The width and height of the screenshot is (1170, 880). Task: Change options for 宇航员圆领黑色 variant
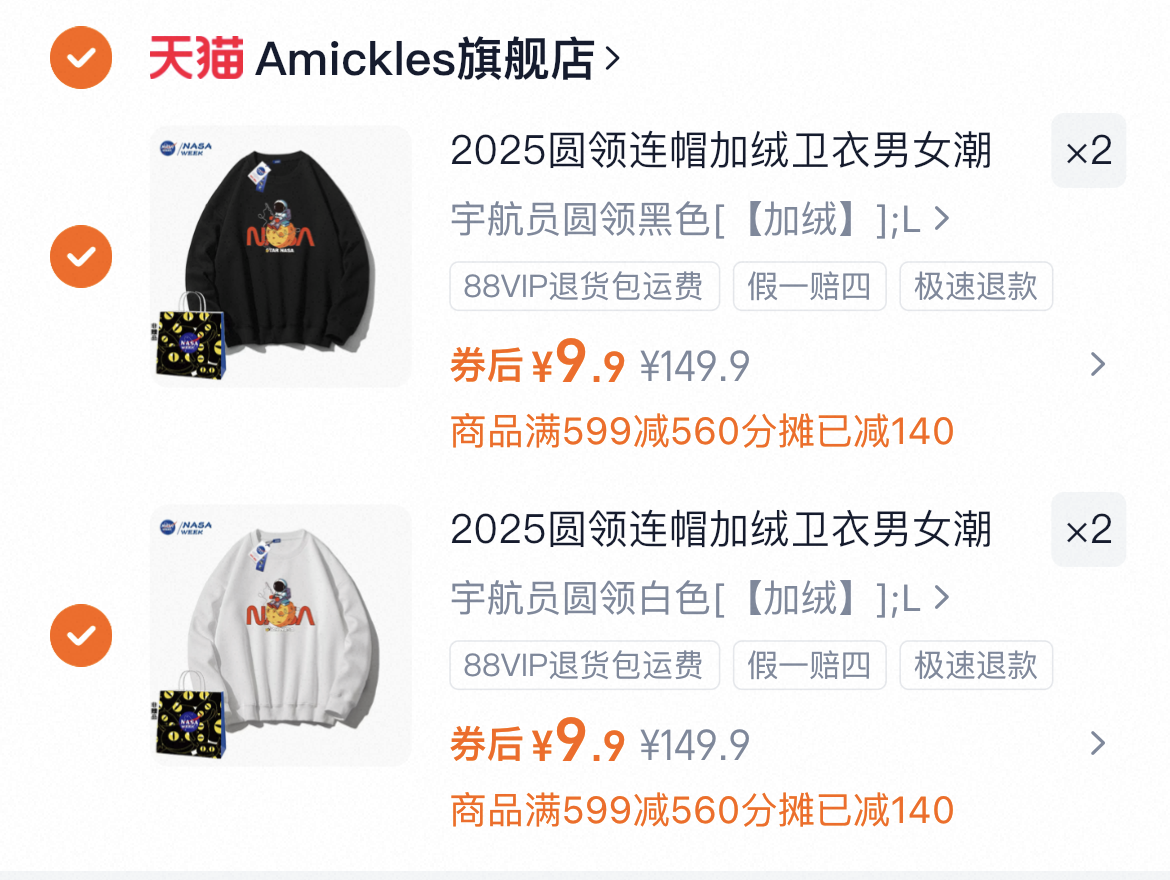(700, 219)
